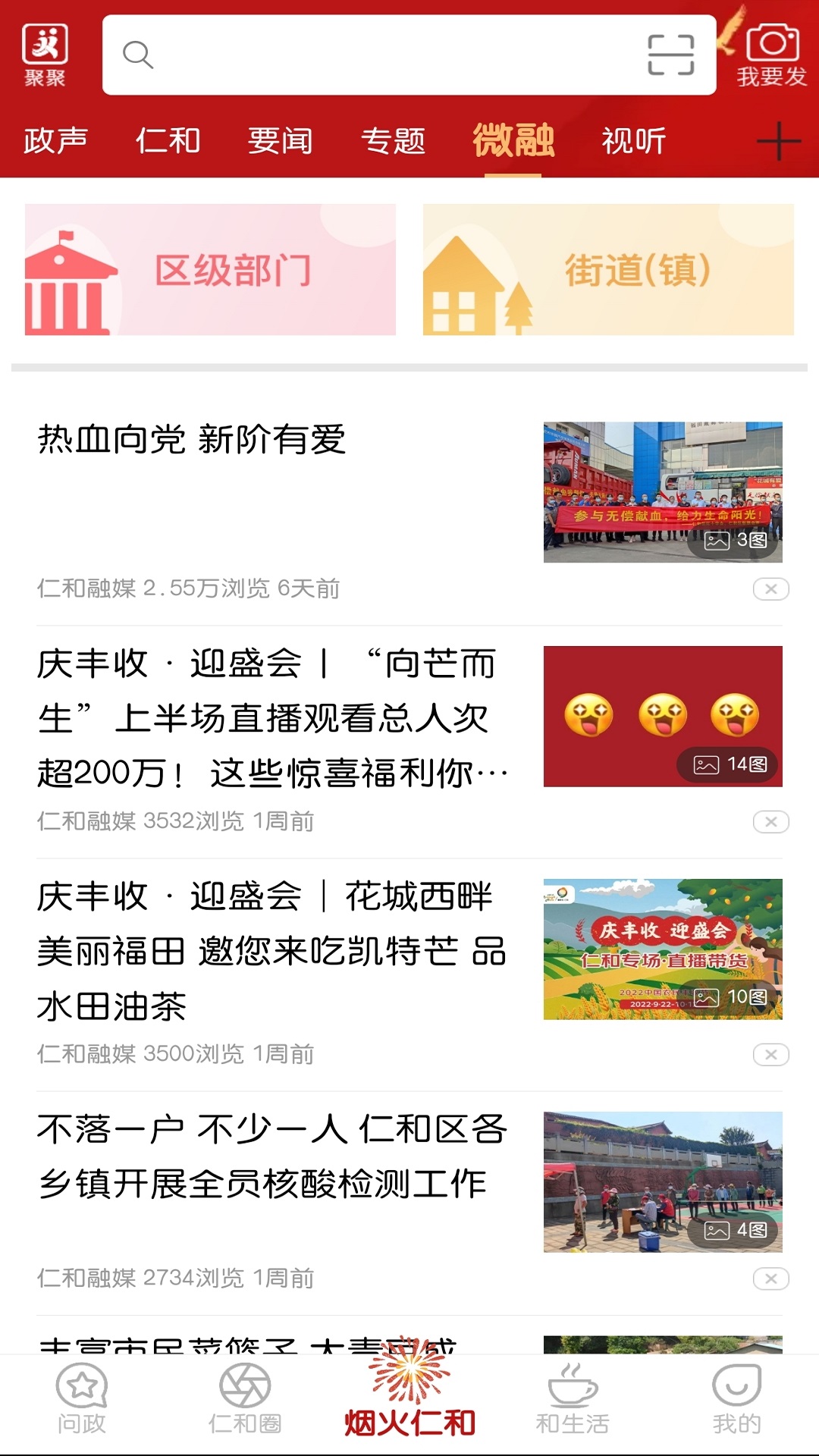Screen dimensions: 819x1456
Task: Tap the thumbnail of the blood donation article
Action: tap(664, 491)
